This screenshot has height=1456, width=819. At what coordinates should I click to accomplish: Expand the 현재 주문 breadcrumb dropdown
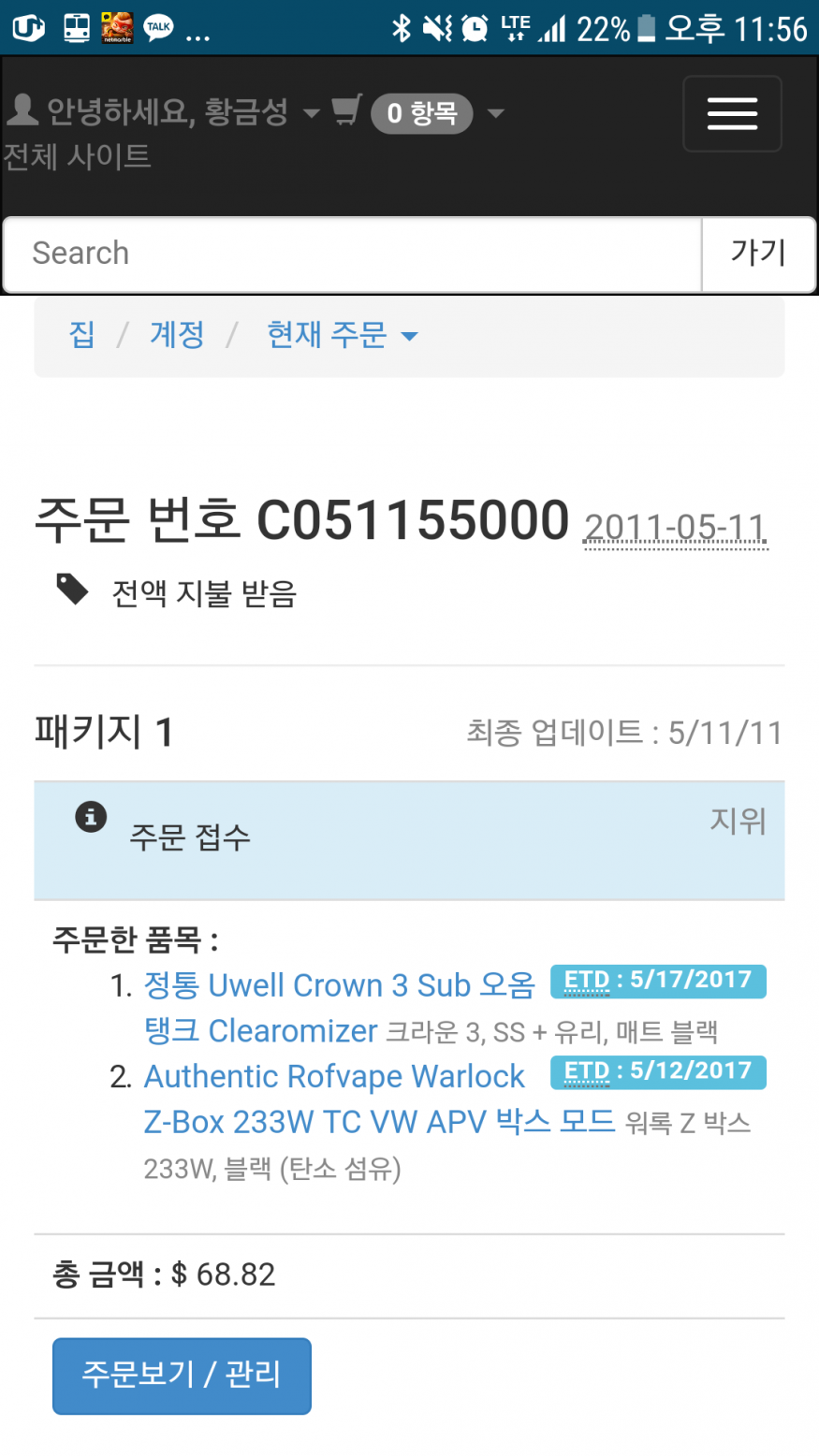(342, 335)
